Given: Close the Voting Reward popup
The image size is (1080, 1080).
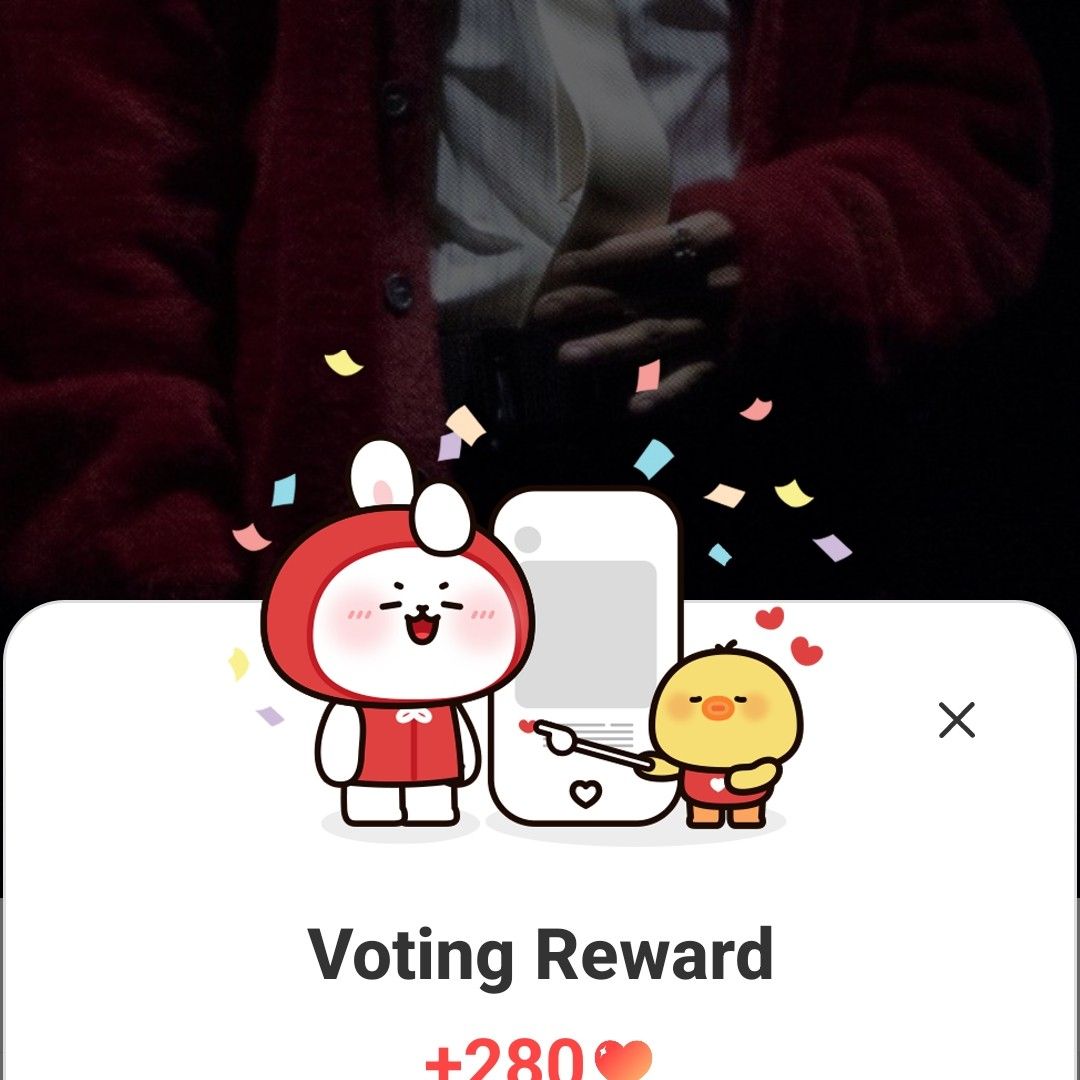Looking at the screenshot, I should (x=957, y=720).
